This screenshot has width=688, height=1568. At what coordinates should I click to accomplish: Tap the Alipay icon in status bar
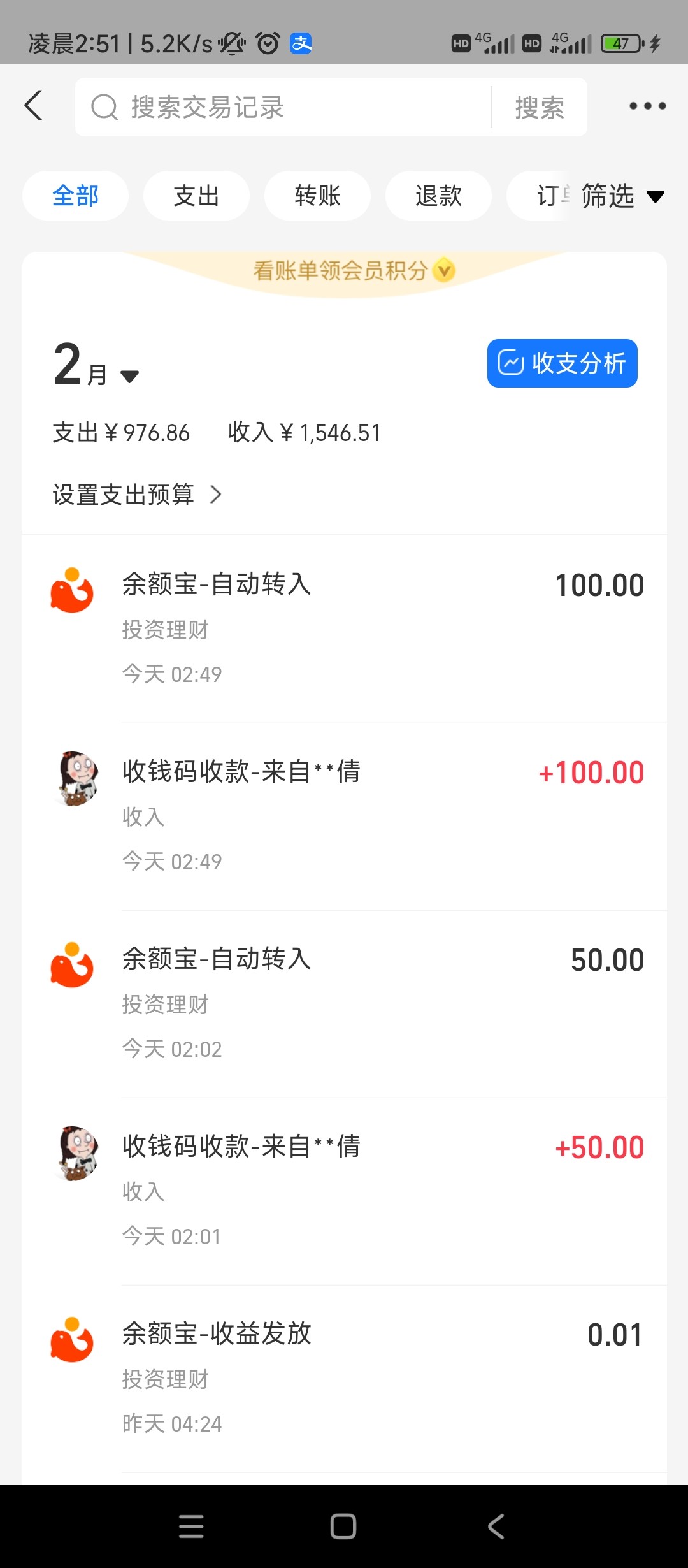(x=301, y=44)
